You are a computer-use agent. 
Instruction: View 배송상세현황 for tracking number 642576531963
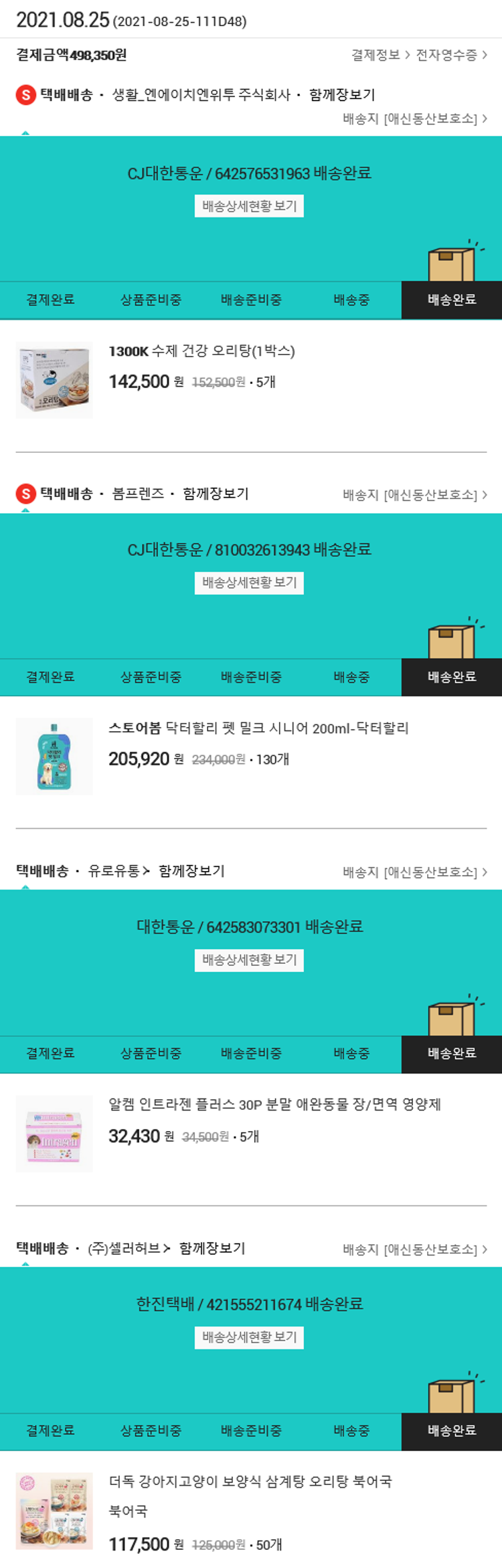[x=249, y=206]
